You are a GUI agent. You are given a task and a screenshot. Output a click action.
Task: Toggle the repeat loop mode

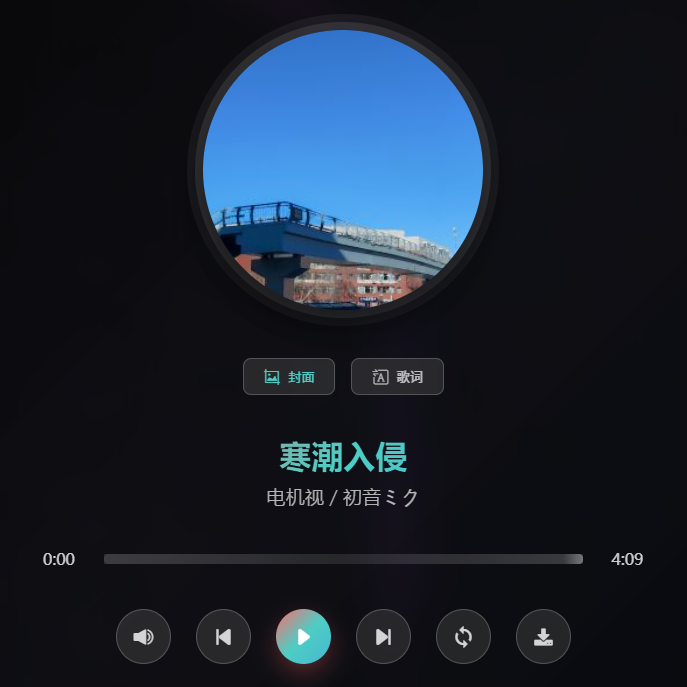click(x=463, y=637)
